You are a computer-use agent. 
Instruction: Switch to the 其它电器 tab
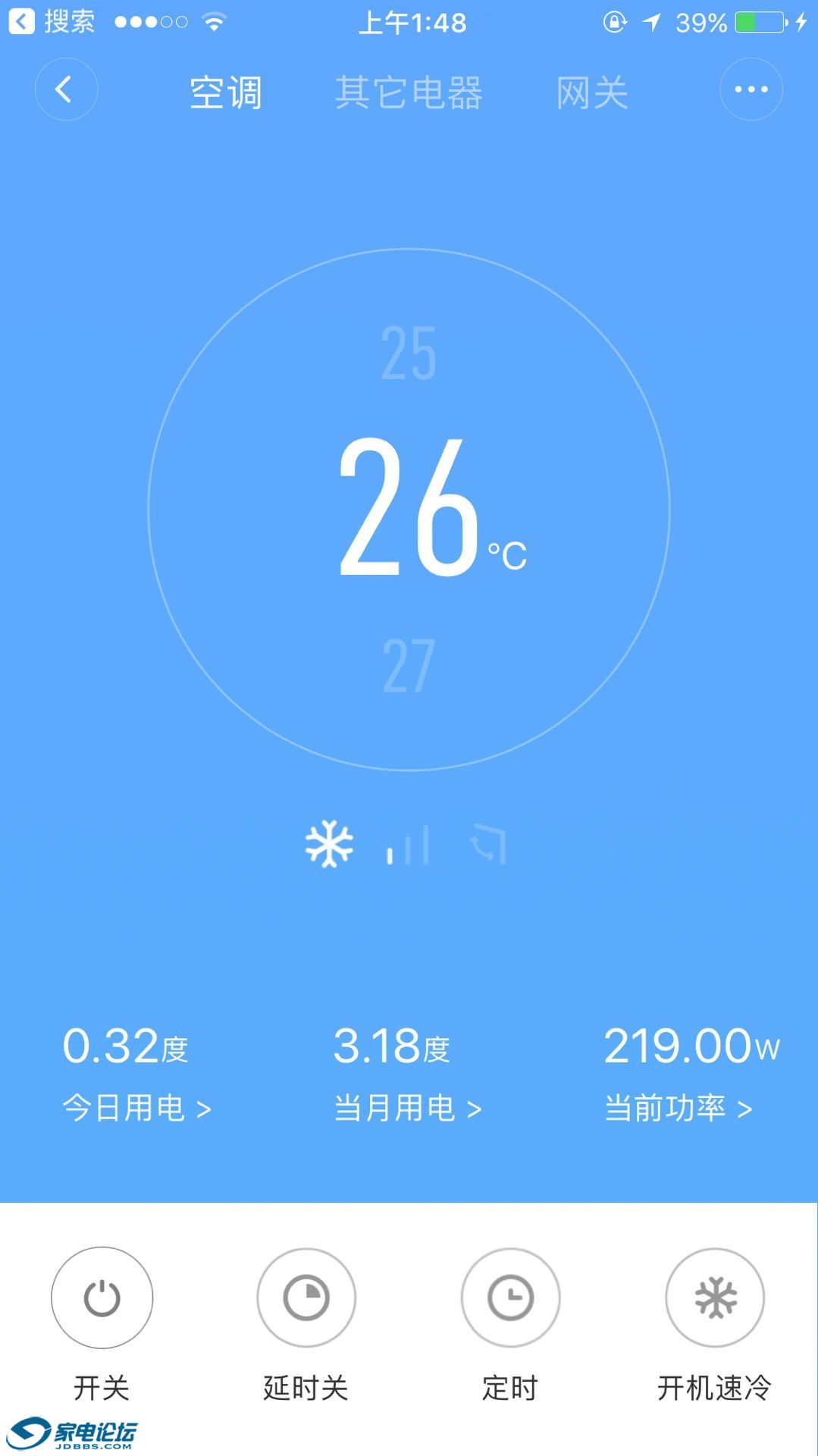coord(409,93)
